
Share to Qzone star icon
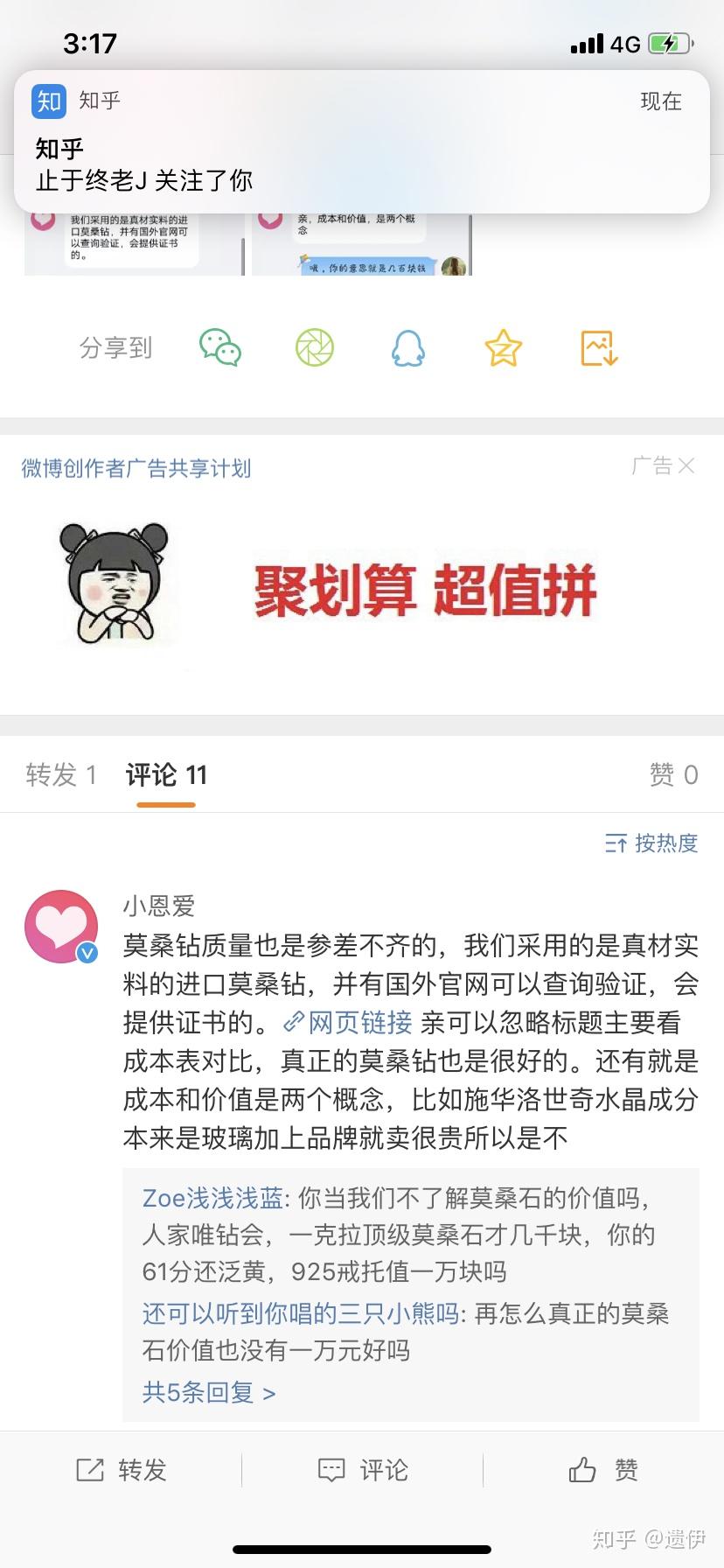tap(504, 348)
